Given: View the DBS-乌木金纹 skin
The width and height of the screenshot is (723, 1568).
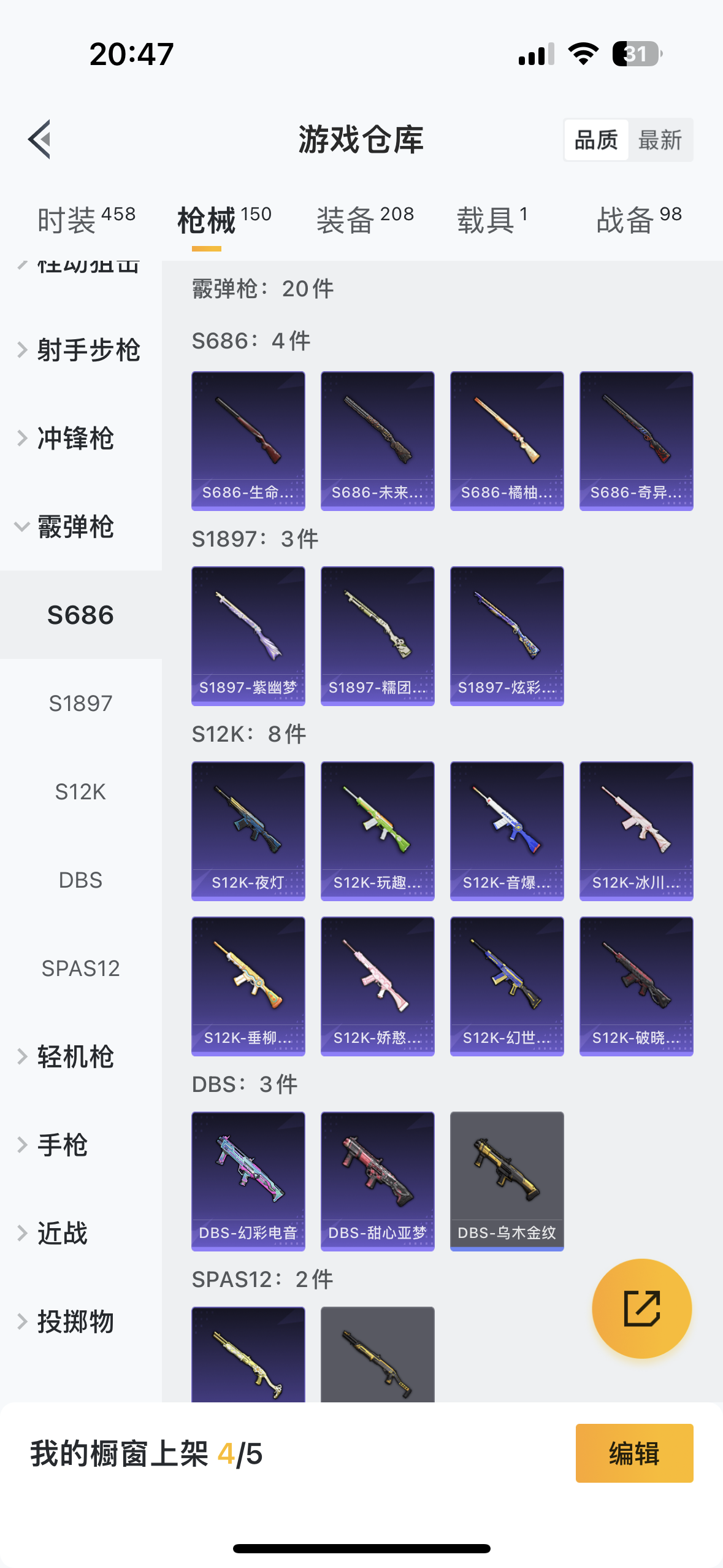Looking at the screenshot, I should 507,1181.
